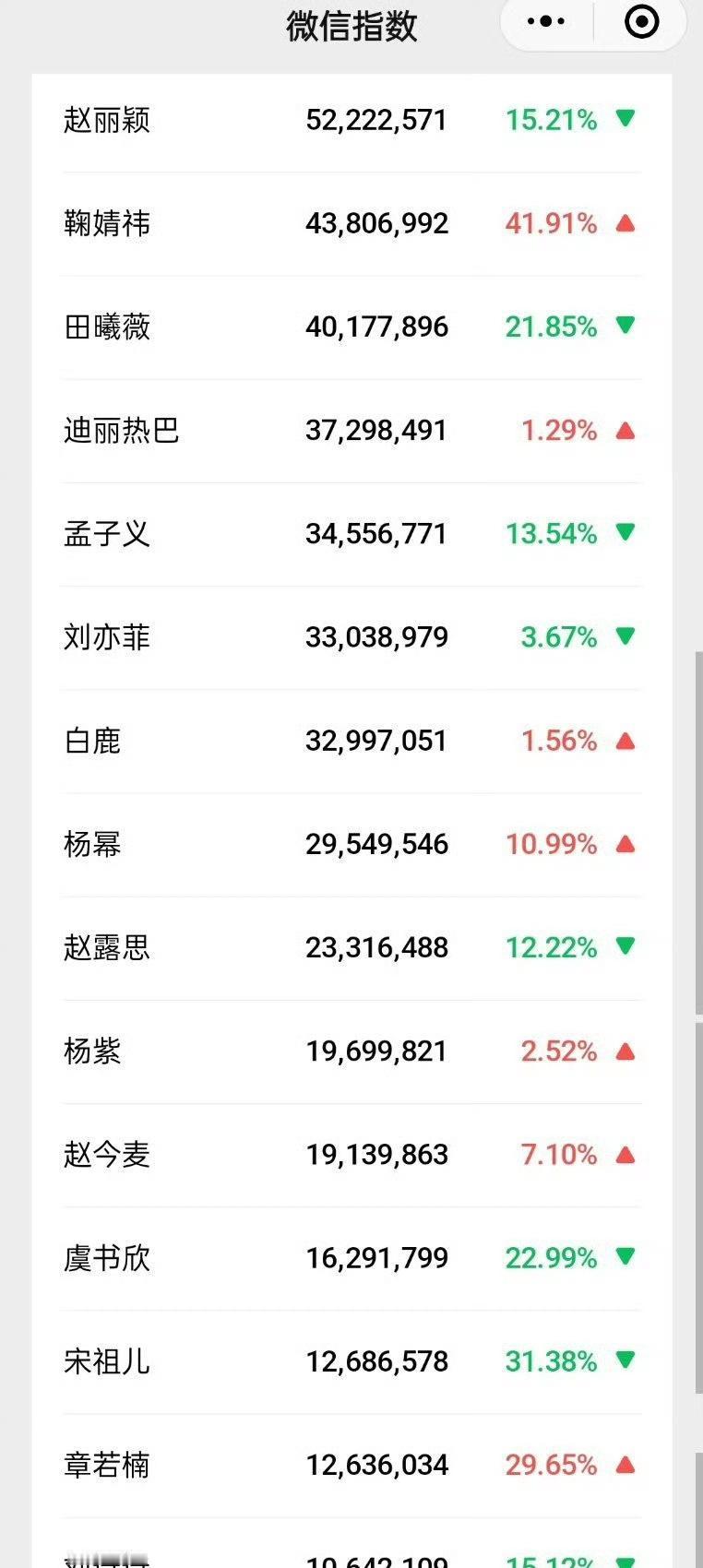Tap the green drop arrow beside 宋祖儿
703x1568 pixels.
pos(626,1360)
